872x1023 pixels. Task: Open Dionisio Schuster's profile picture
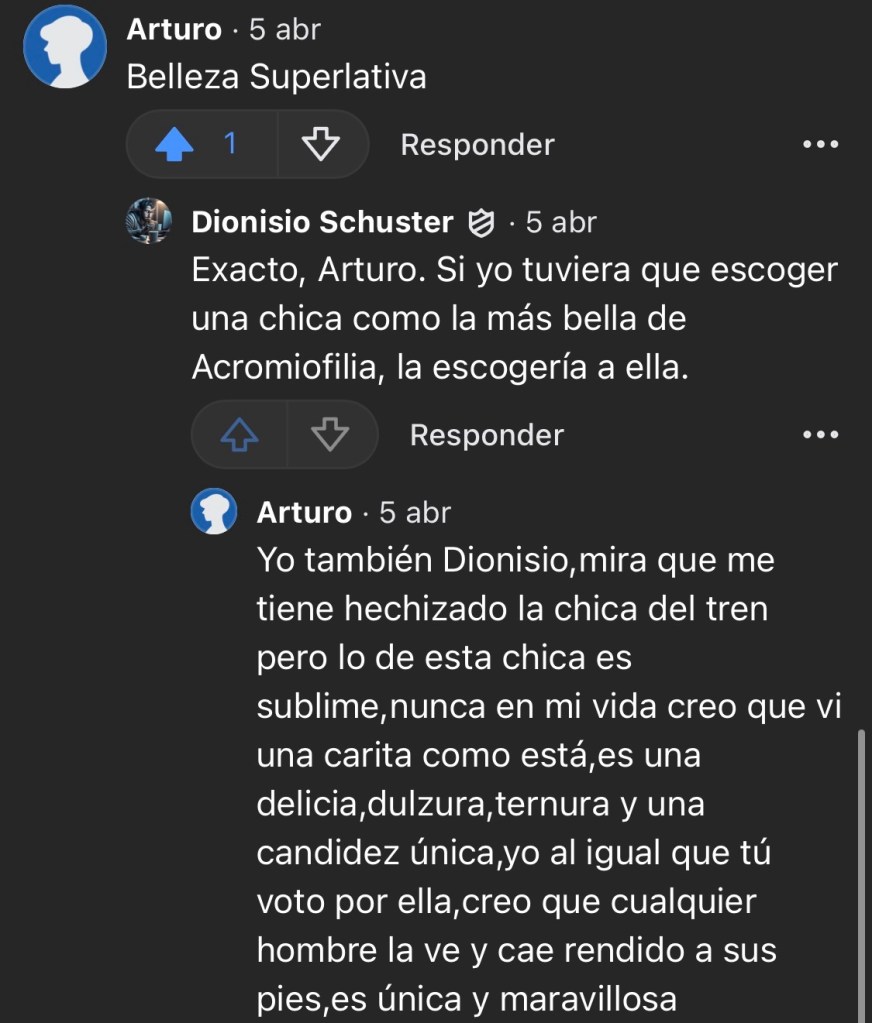pyautogui.click(x=149, y=221)
